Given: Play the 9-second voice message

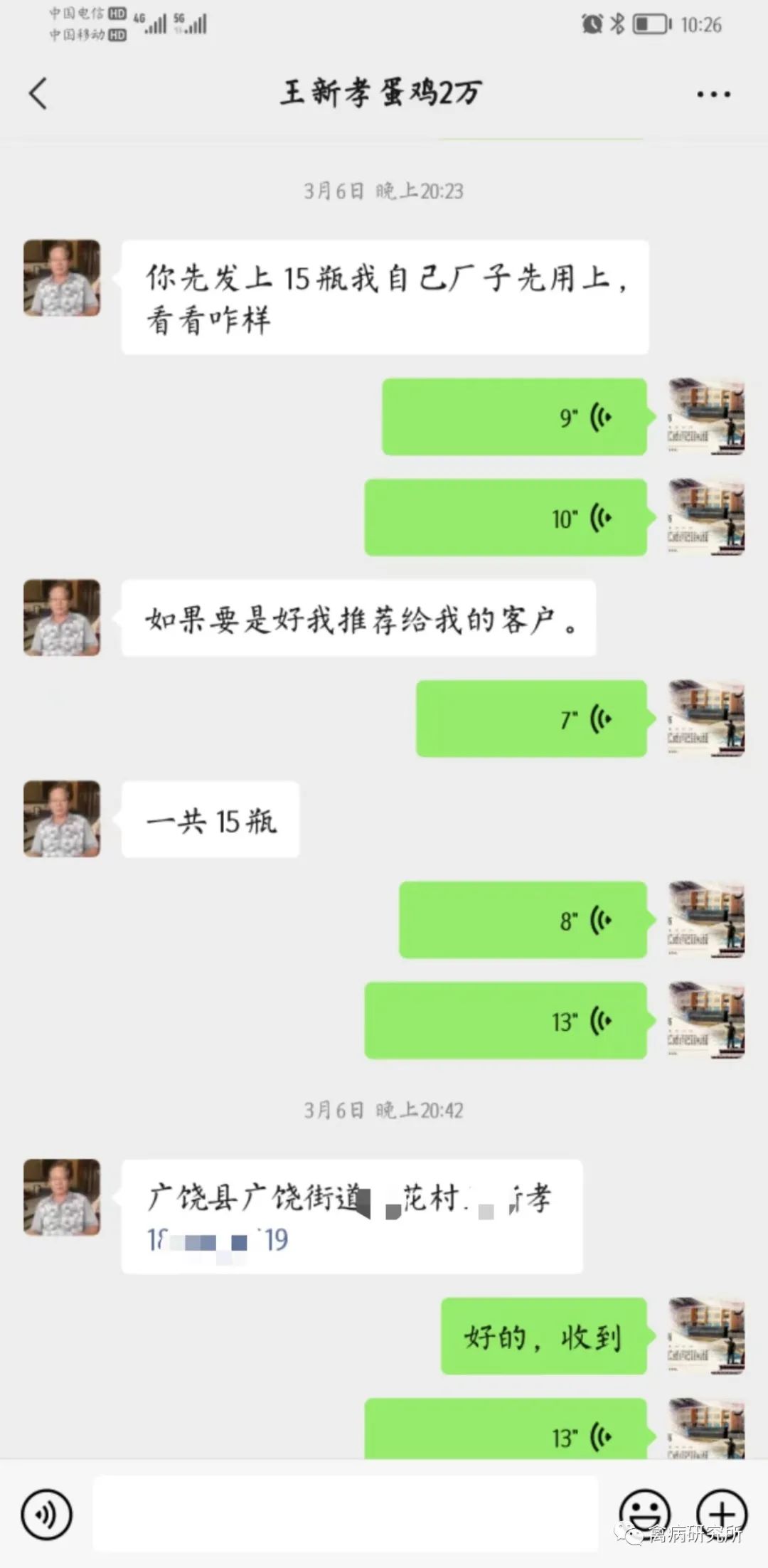Looking at the screenshot, I should (x=514, y=417).
